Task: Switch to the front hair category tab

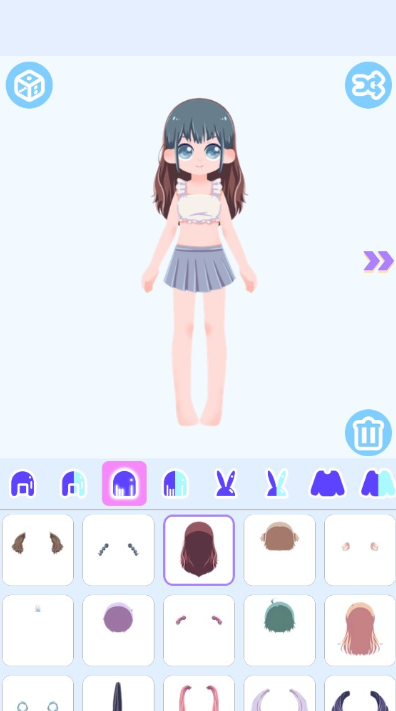Action: (x=22, y=484)
